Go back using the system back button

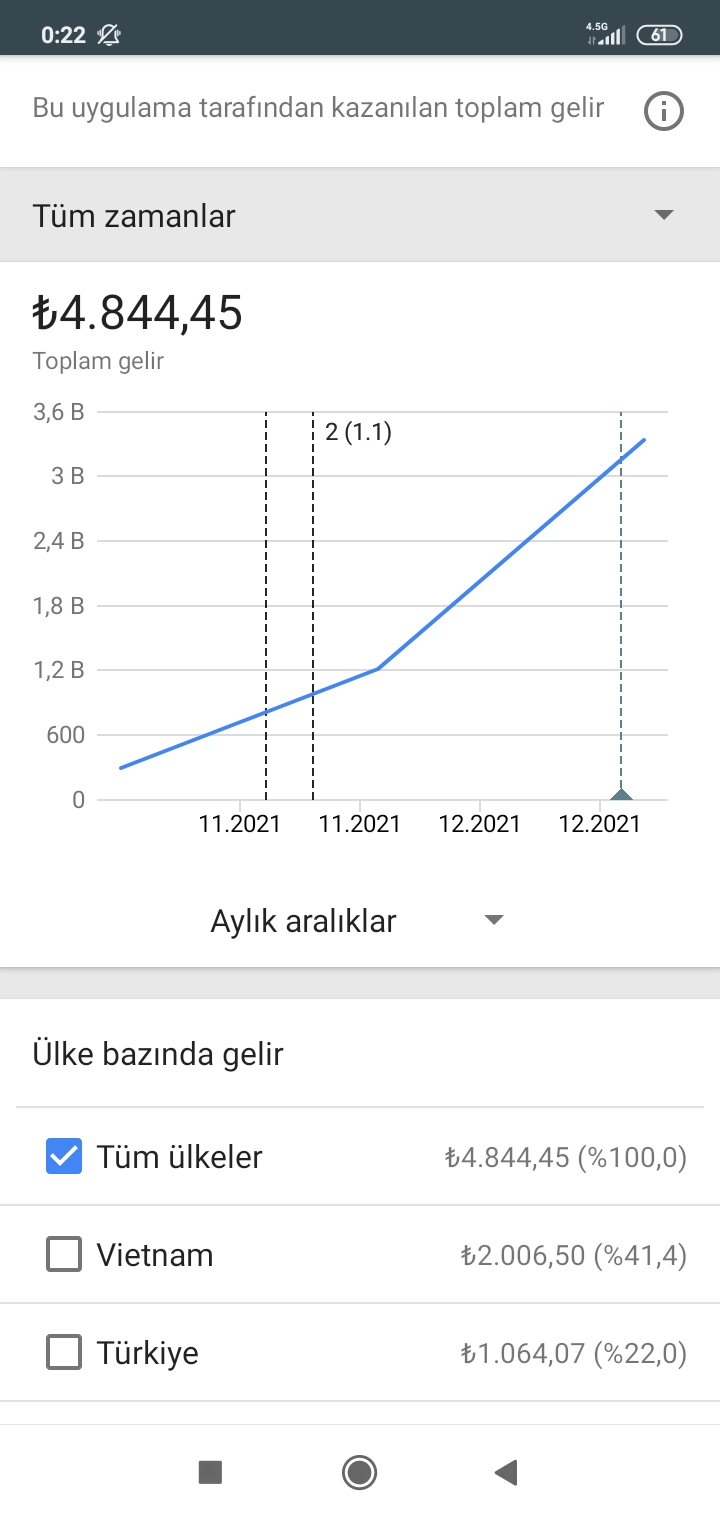tap(506, 1472)
